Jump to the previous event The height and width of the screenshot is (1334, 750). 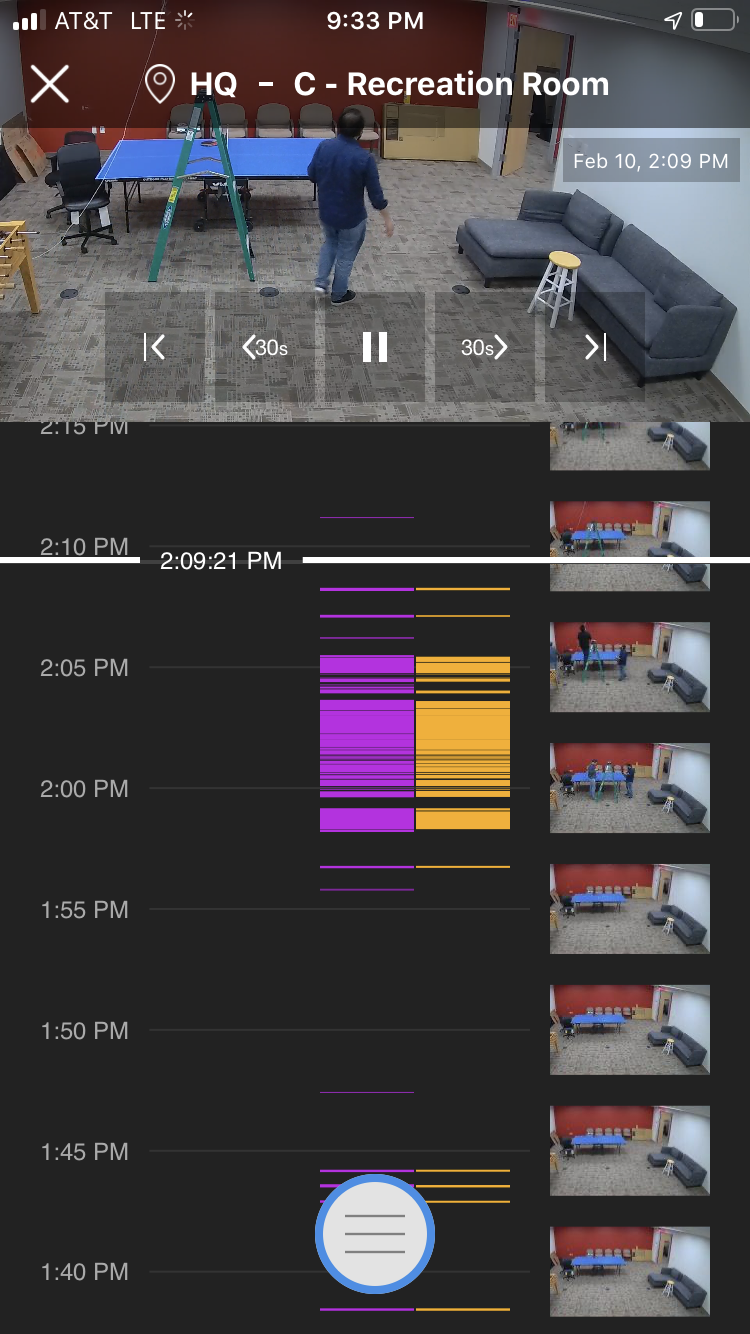pyautogui.click(x=154, y=347)
